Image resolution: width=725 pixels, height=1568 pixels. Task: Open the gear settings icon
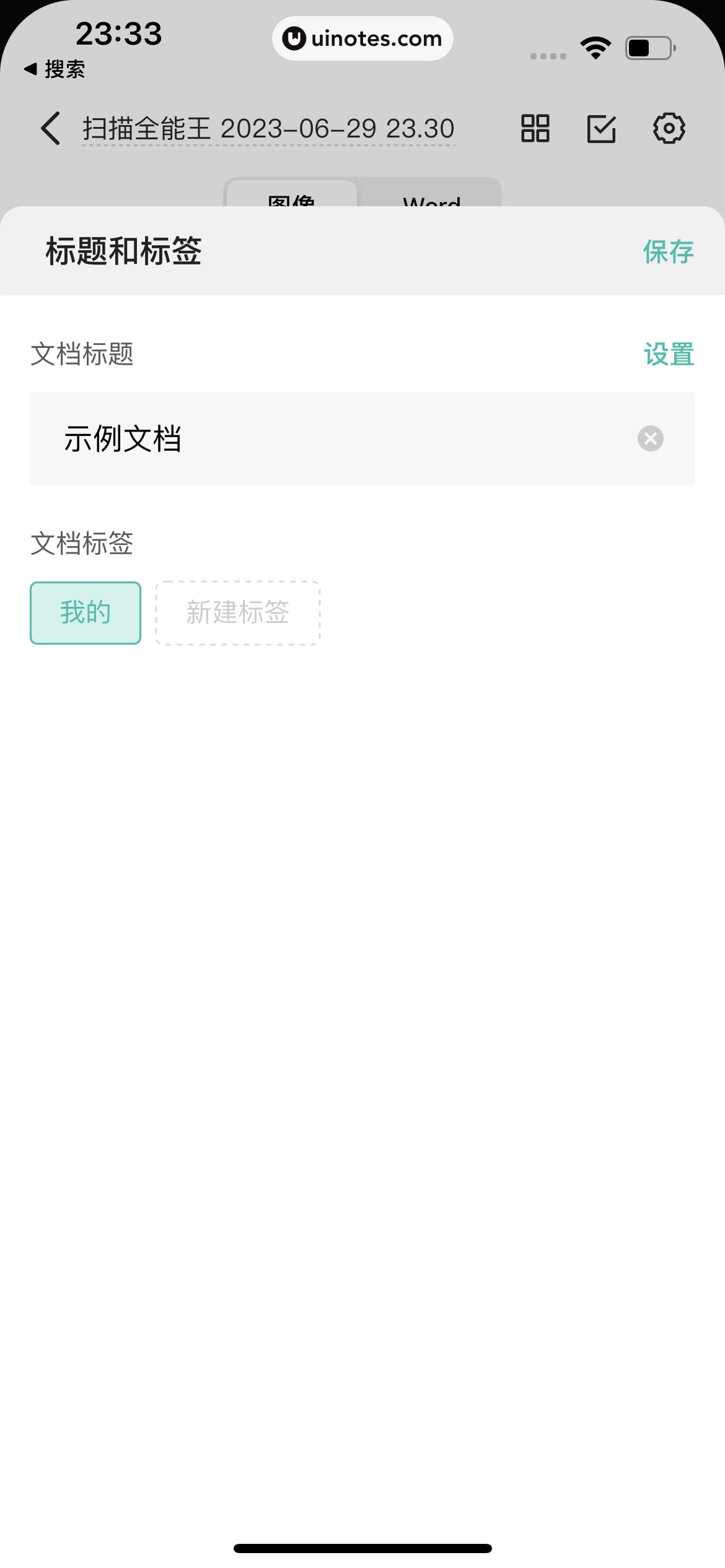tap(669, 128)
